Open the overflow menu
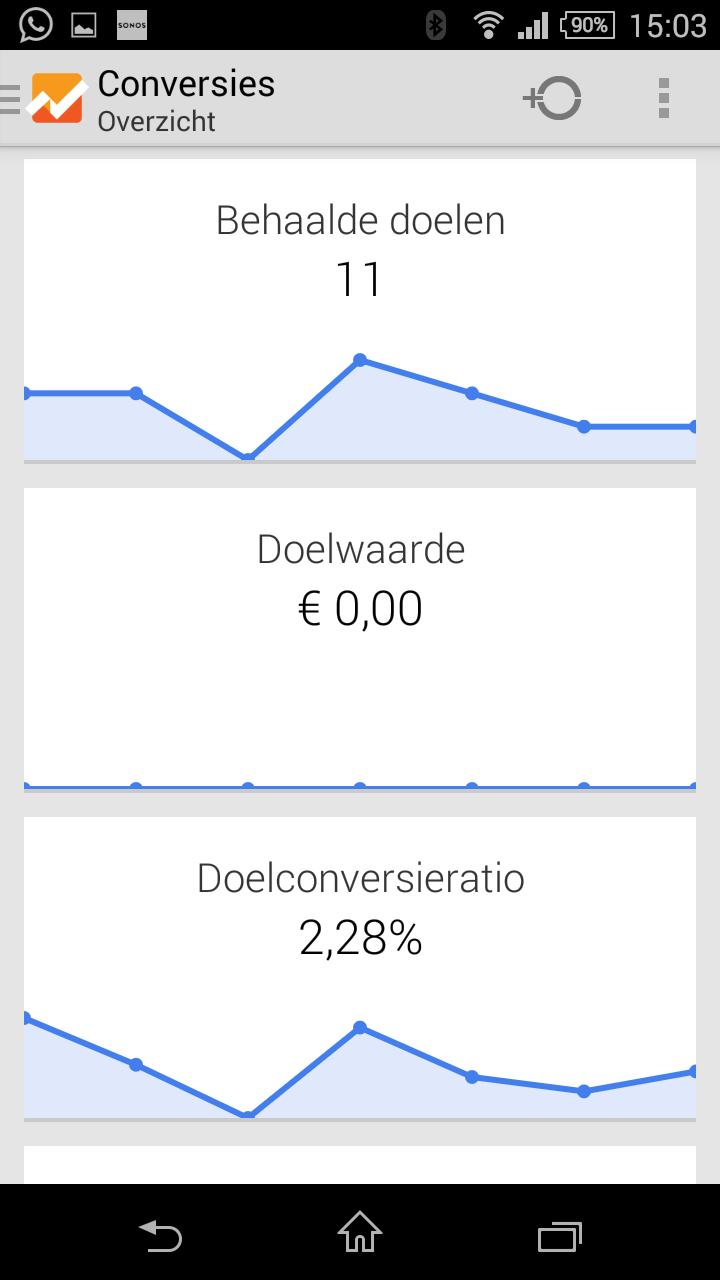720x1280 pixels. (x=664, y=99)
